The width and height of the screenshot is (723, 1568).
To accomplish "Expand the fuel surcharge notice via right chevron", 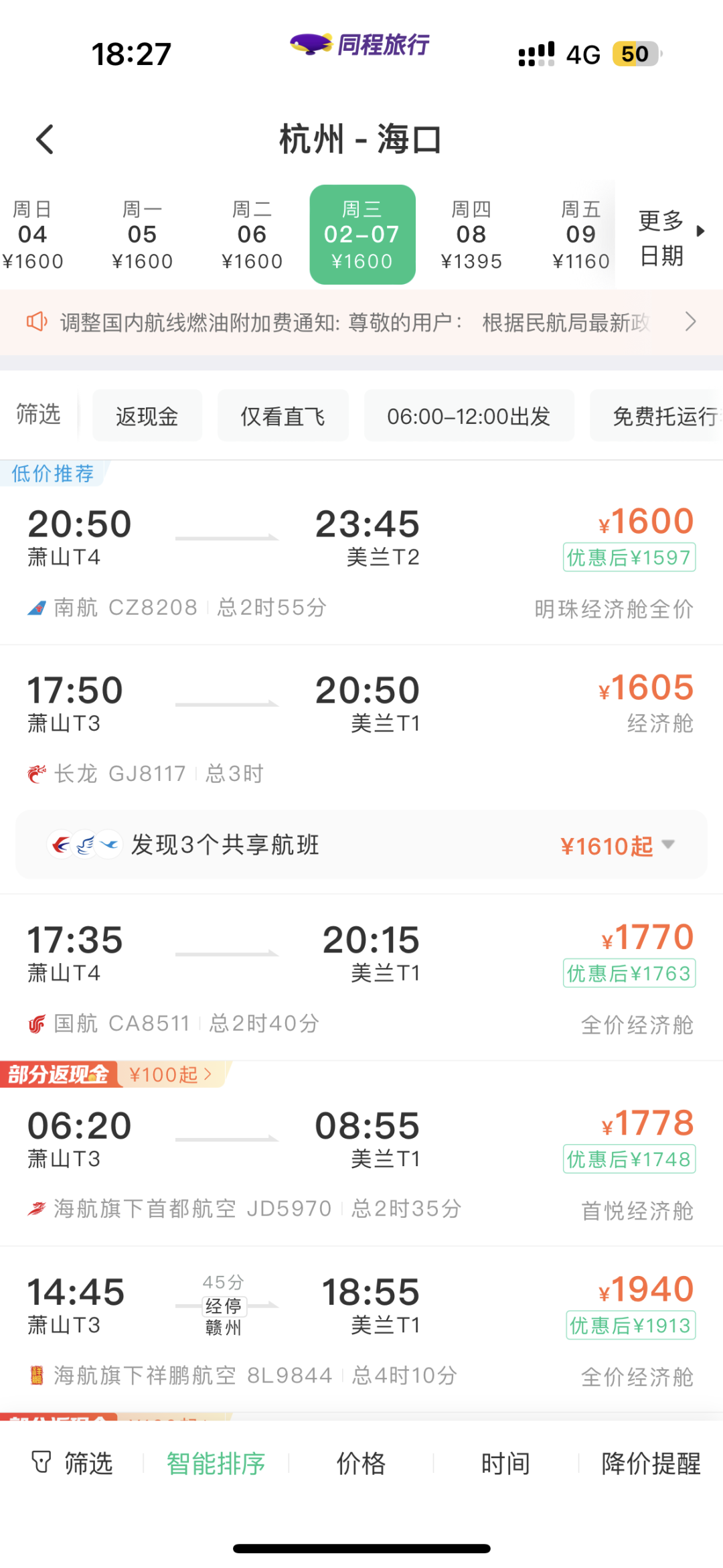I will [691, 322].
